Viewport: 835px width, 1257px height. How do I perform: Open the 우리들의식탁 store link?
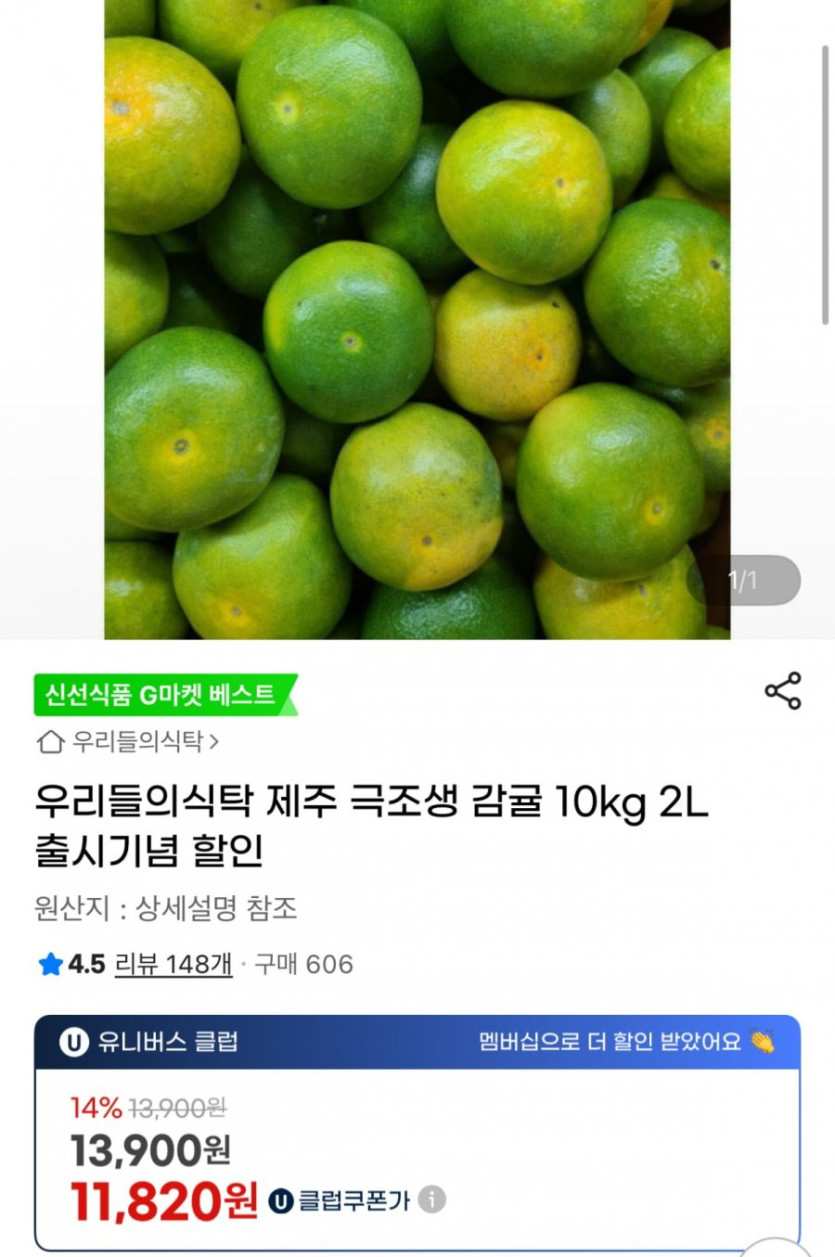pyautogui.click(x=128, y=742)
